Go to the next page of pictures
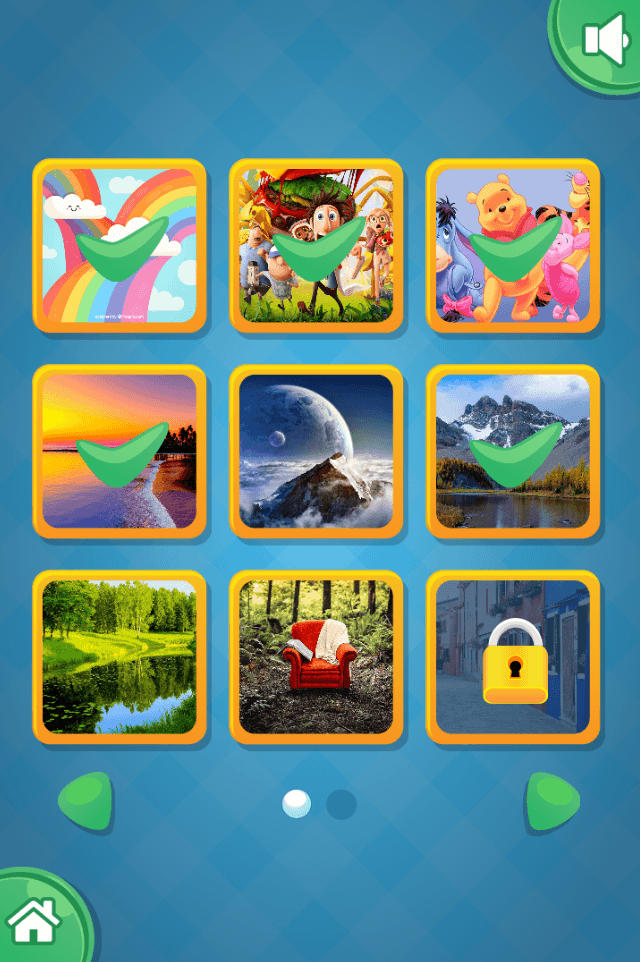Screen dimensions: 640x962 [552, 801]
